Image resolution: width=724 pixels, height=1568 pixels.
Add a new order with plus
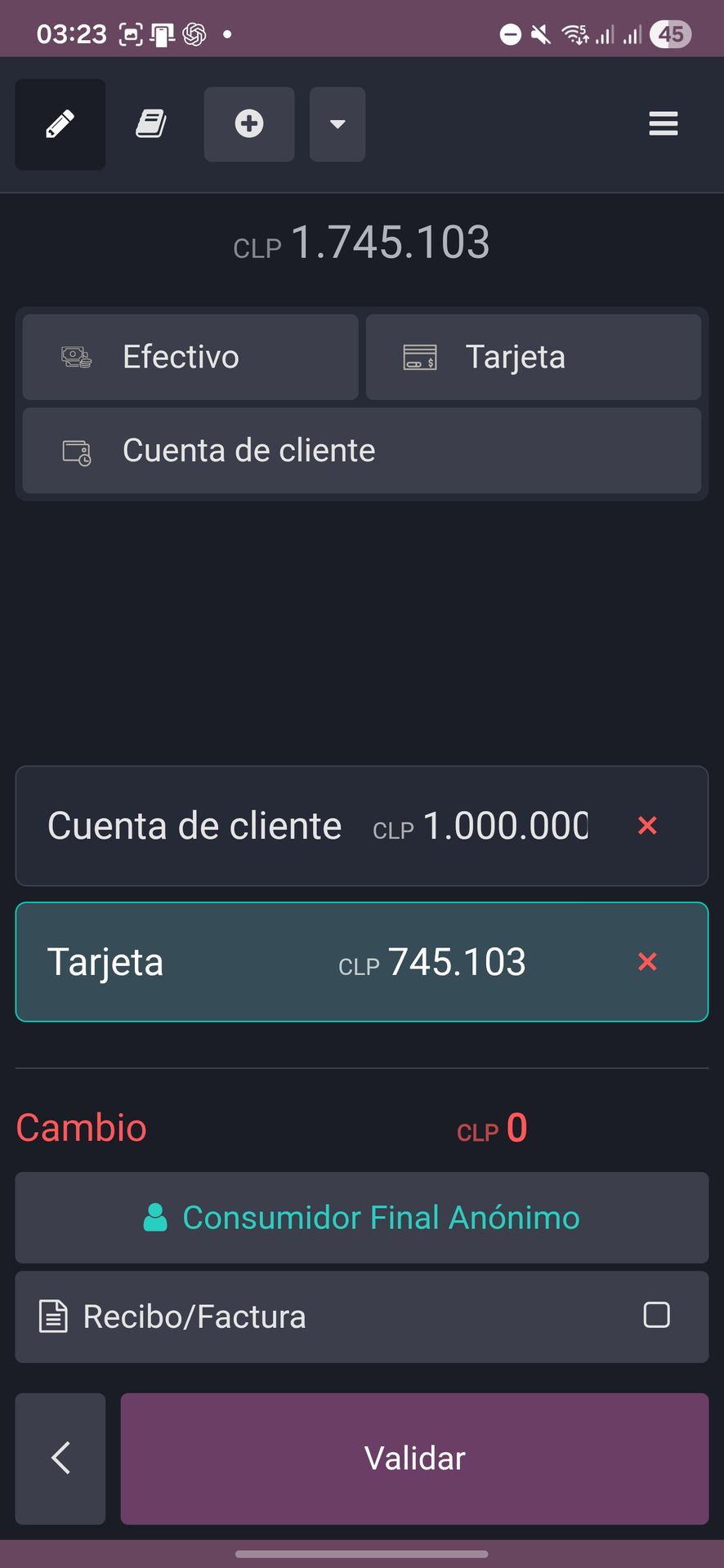tap(249, 124)
